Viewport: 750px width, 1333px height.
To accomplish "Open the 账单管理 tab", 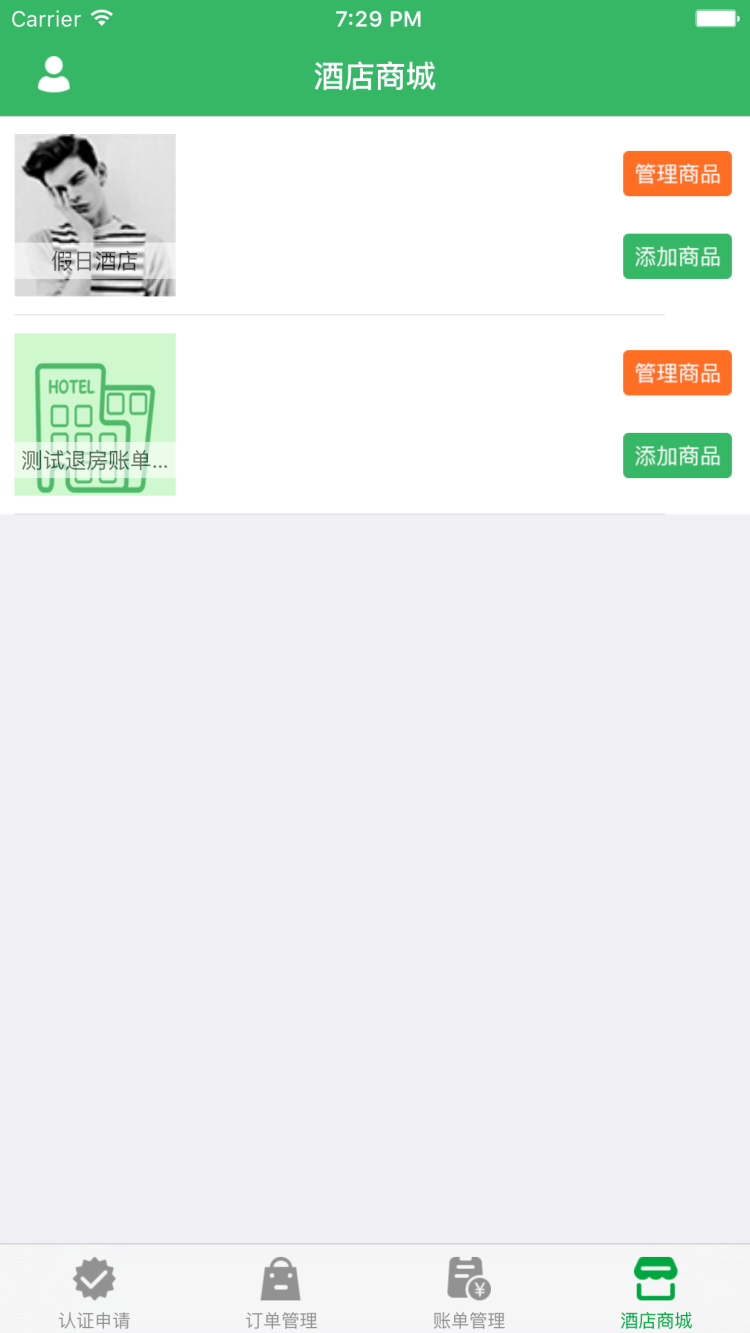I will coord(467,1290).
